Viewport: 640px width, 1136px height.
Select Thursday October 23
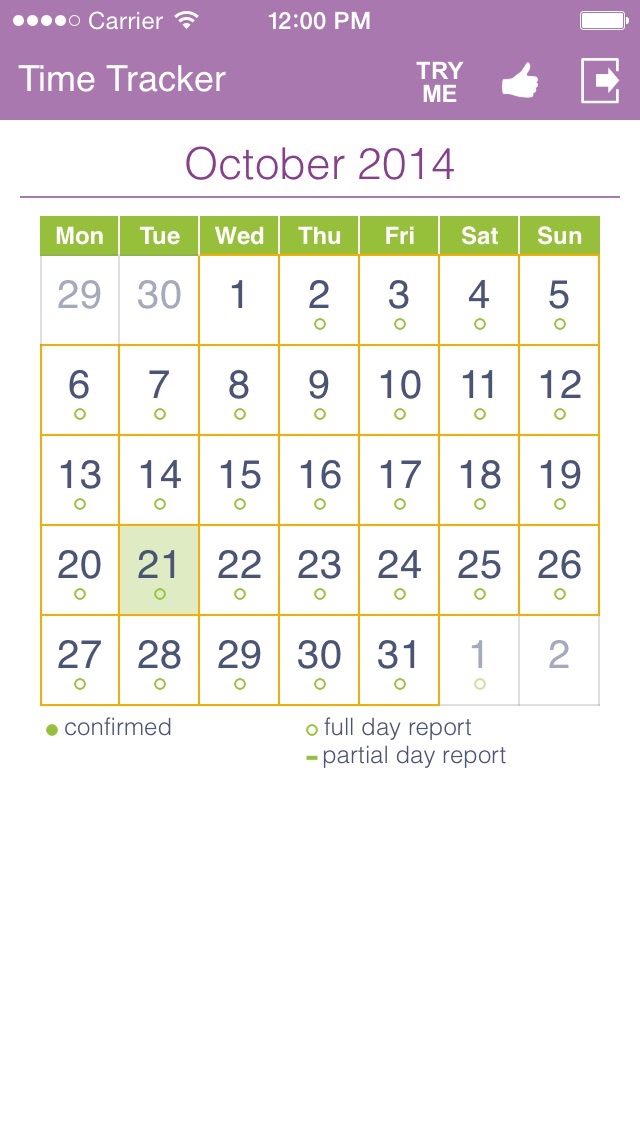point(319,570)
